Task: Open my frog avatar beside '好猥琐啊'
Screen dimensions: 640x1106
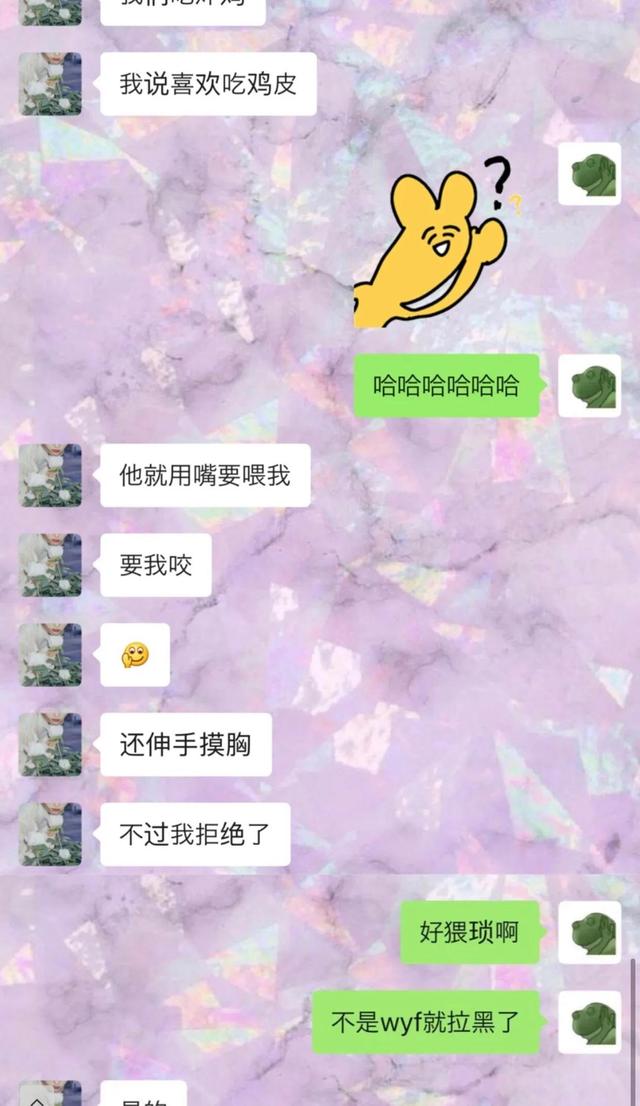Action: [589, 932]
